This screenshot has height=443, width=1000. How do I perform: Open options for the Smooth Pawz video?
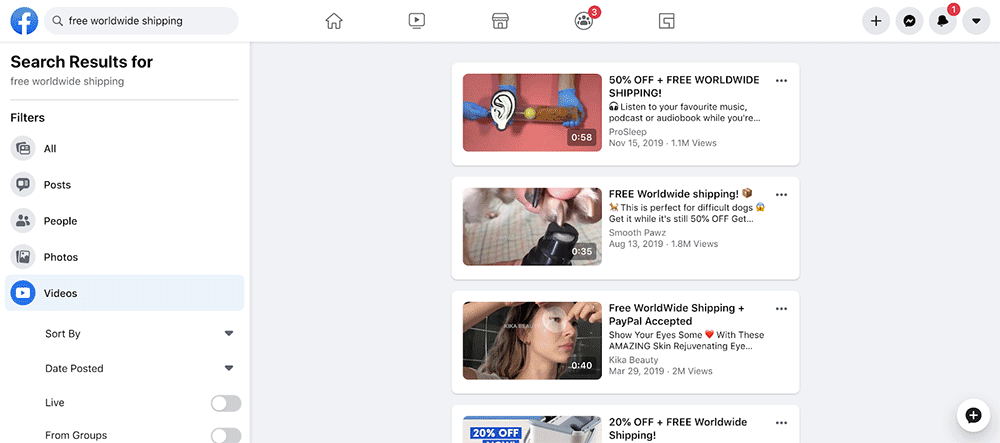(782, 195)
